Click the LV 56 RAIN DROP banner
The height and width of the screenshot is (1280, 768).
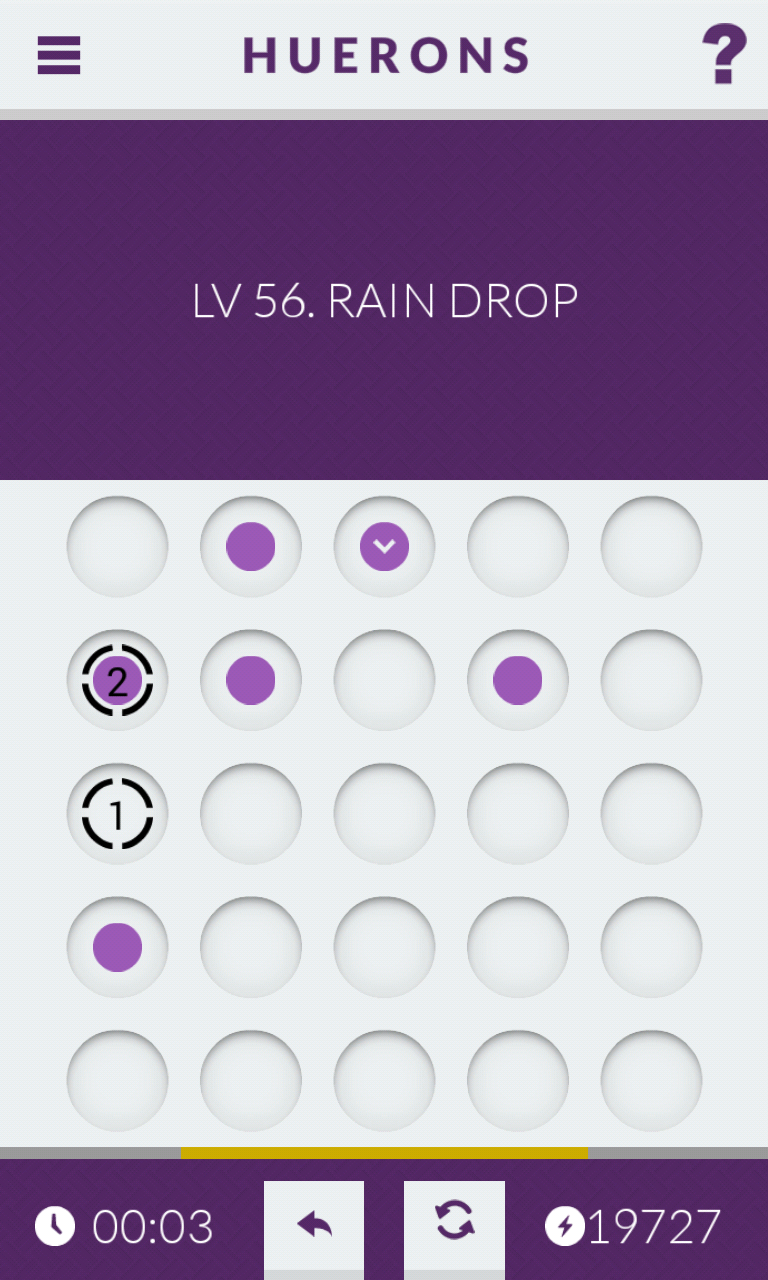[x=384, y=300]
